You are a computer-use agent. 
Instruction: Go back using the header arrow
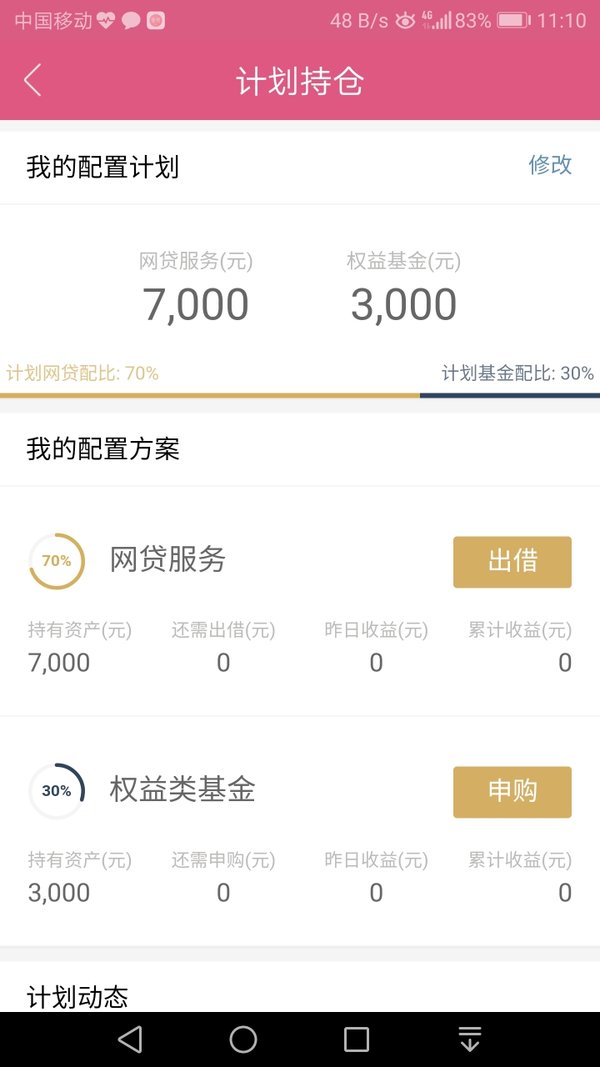pos(33,80)
